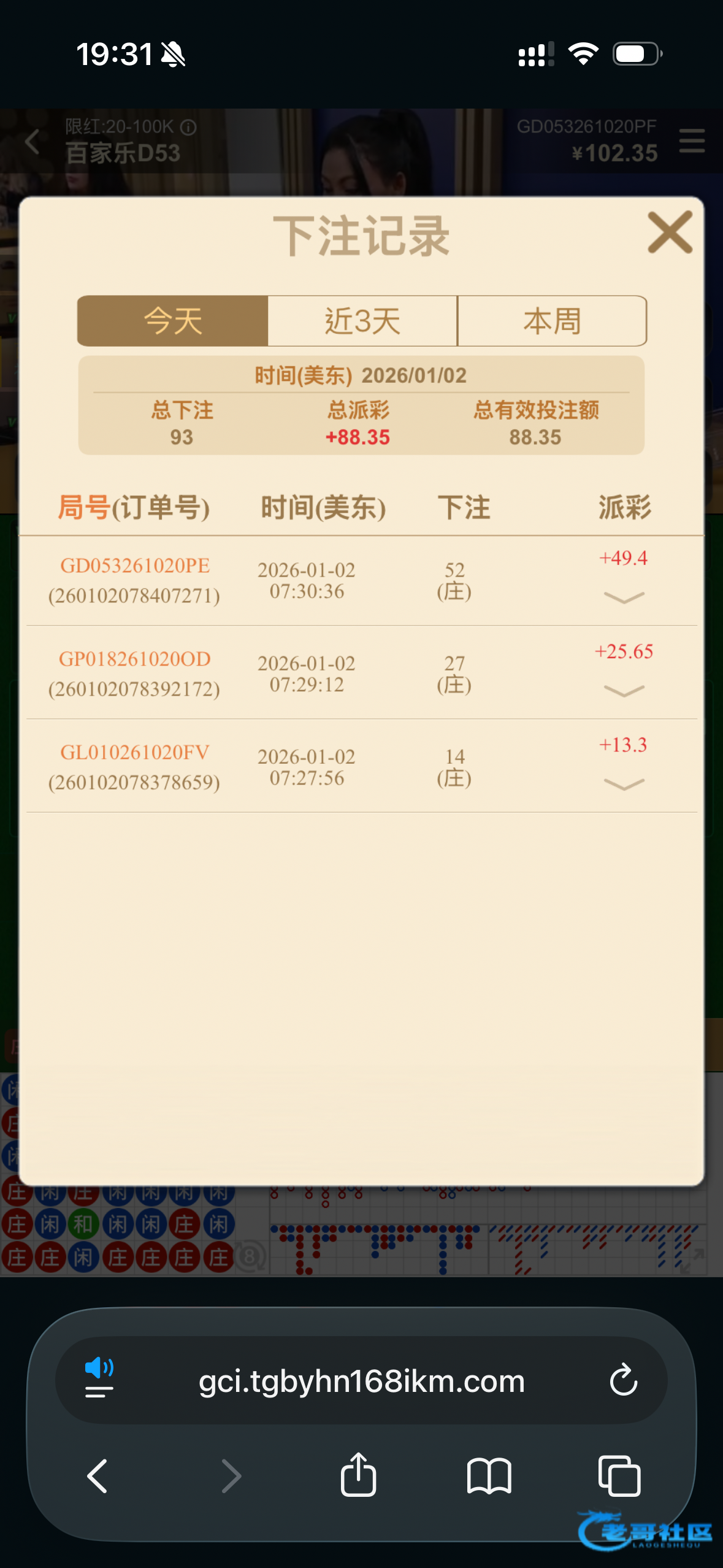Viewport: 723px width, 1568px height.
Task: Go back in the browser toolbar
Action: (x=98, y=1475)
